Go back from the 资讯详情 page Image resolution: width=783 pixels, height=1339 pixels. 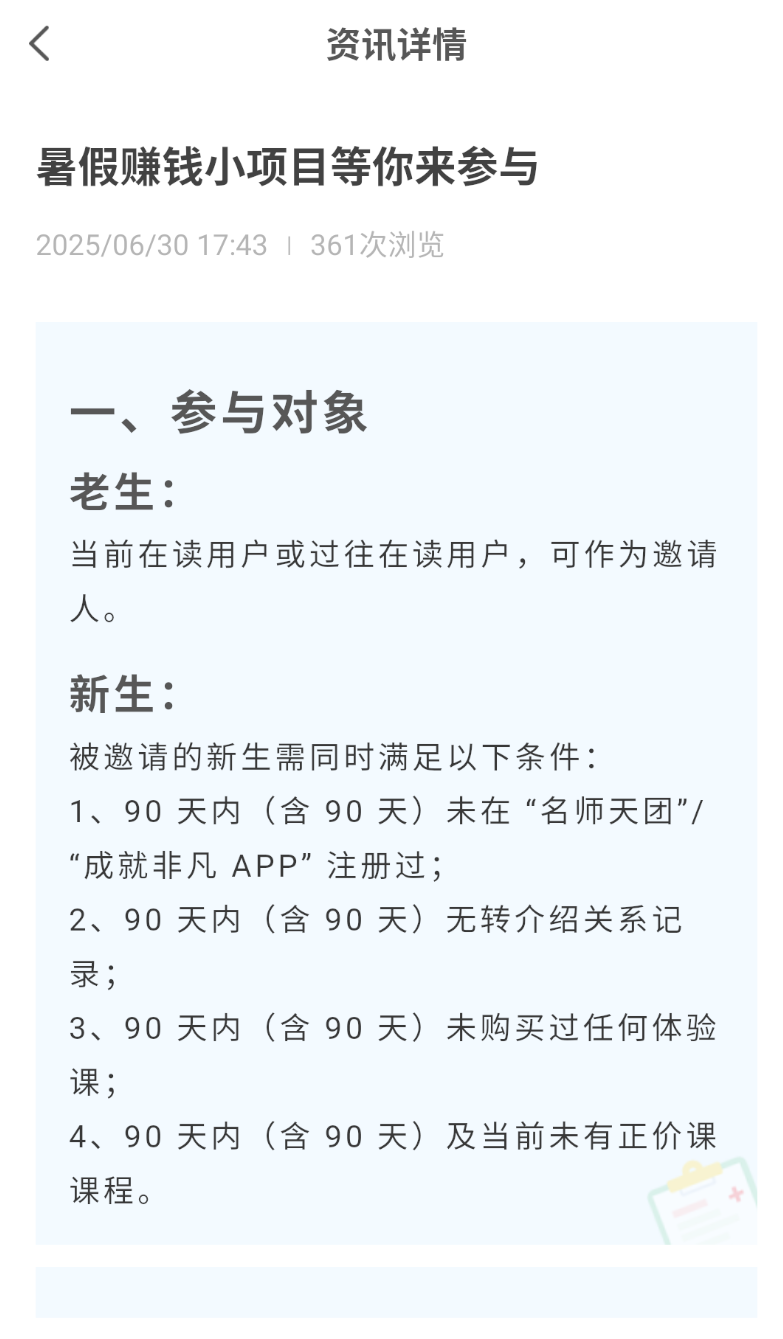click(x=40, y=44)
